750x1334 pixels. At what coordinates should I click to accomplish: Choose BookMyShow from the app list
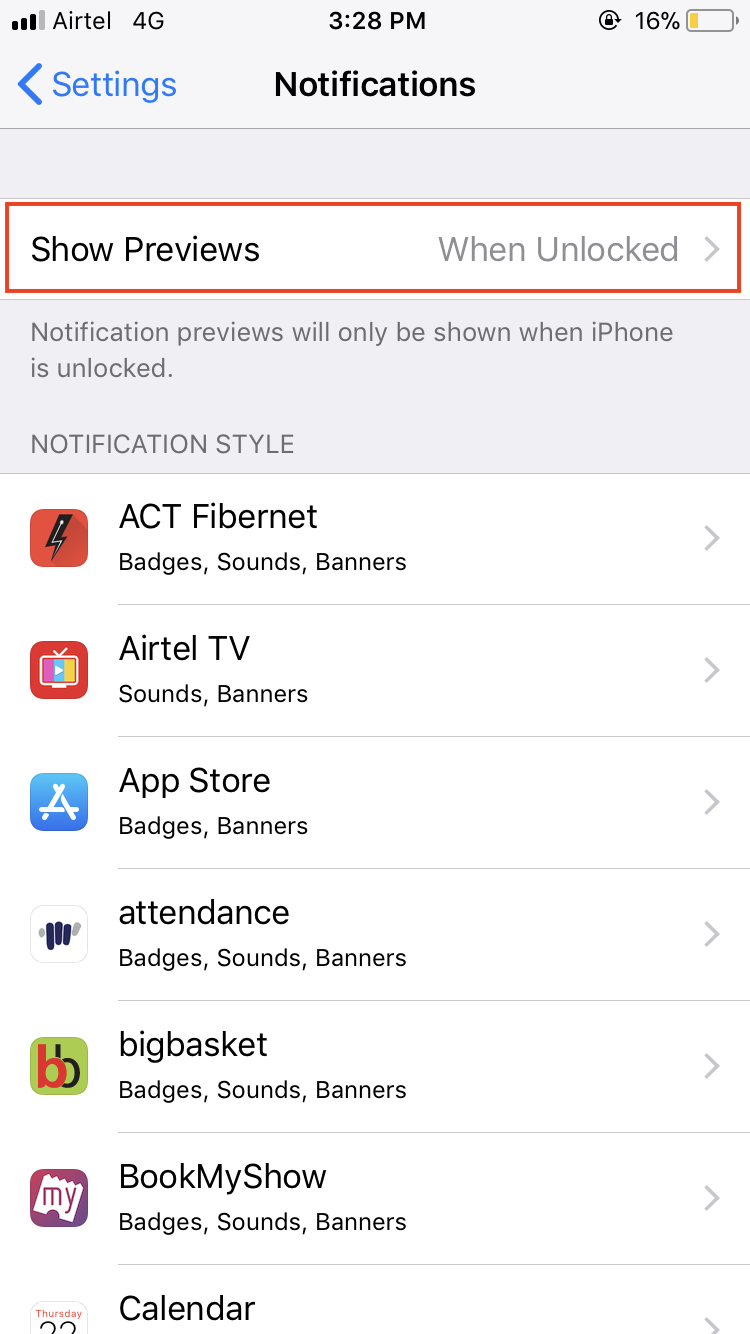[x=375, y=1198]
